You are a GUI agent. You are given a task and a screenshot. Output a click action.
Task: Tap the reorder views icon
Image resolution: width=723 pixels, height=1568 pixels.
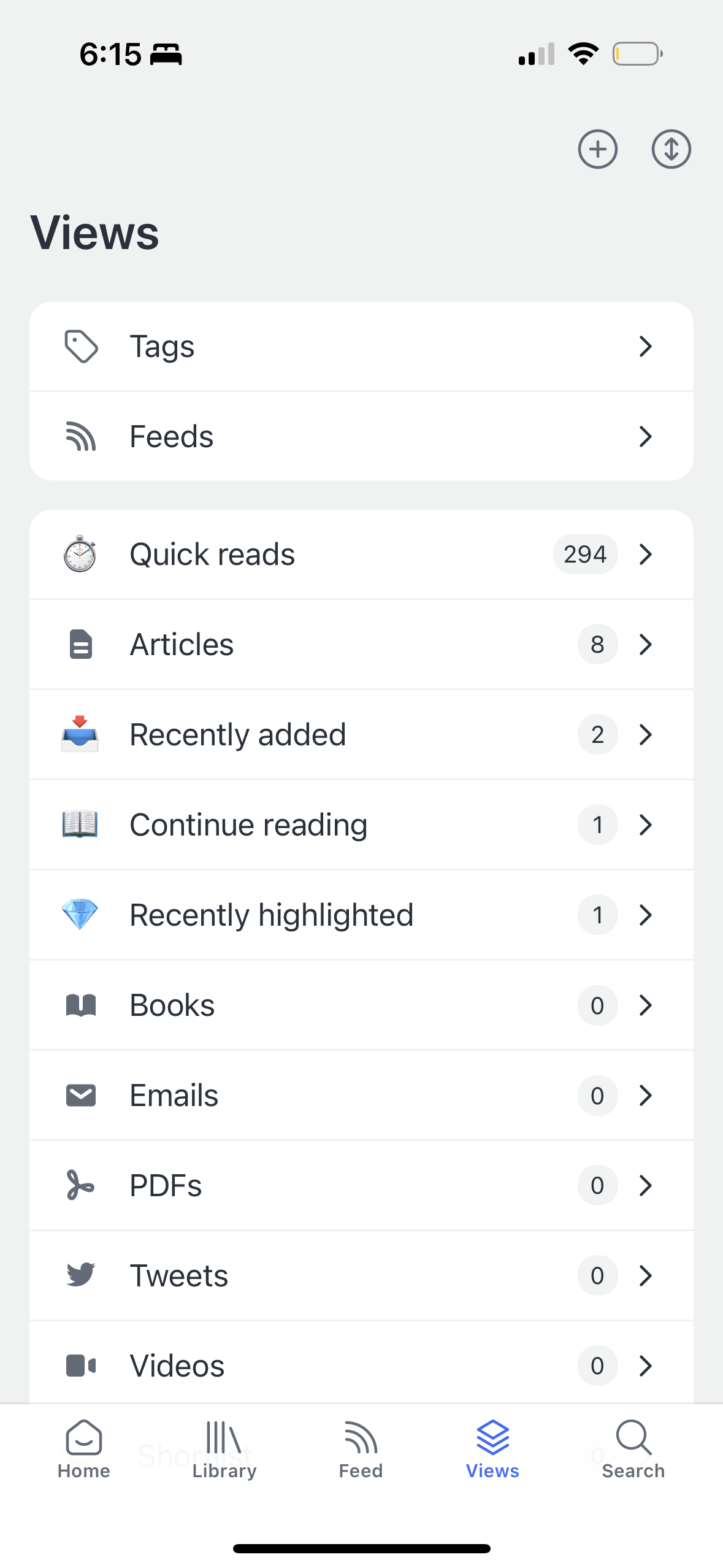(x=671, y=149)
